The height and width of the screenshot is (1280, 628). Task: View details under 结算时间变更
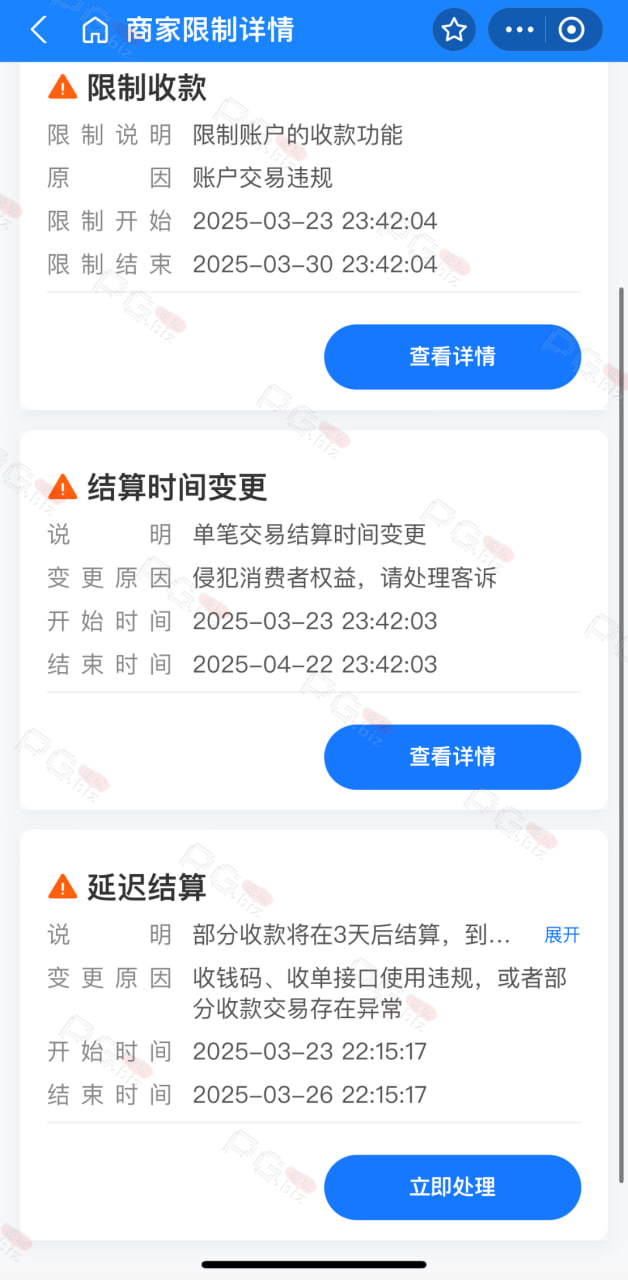pos(452,757)
